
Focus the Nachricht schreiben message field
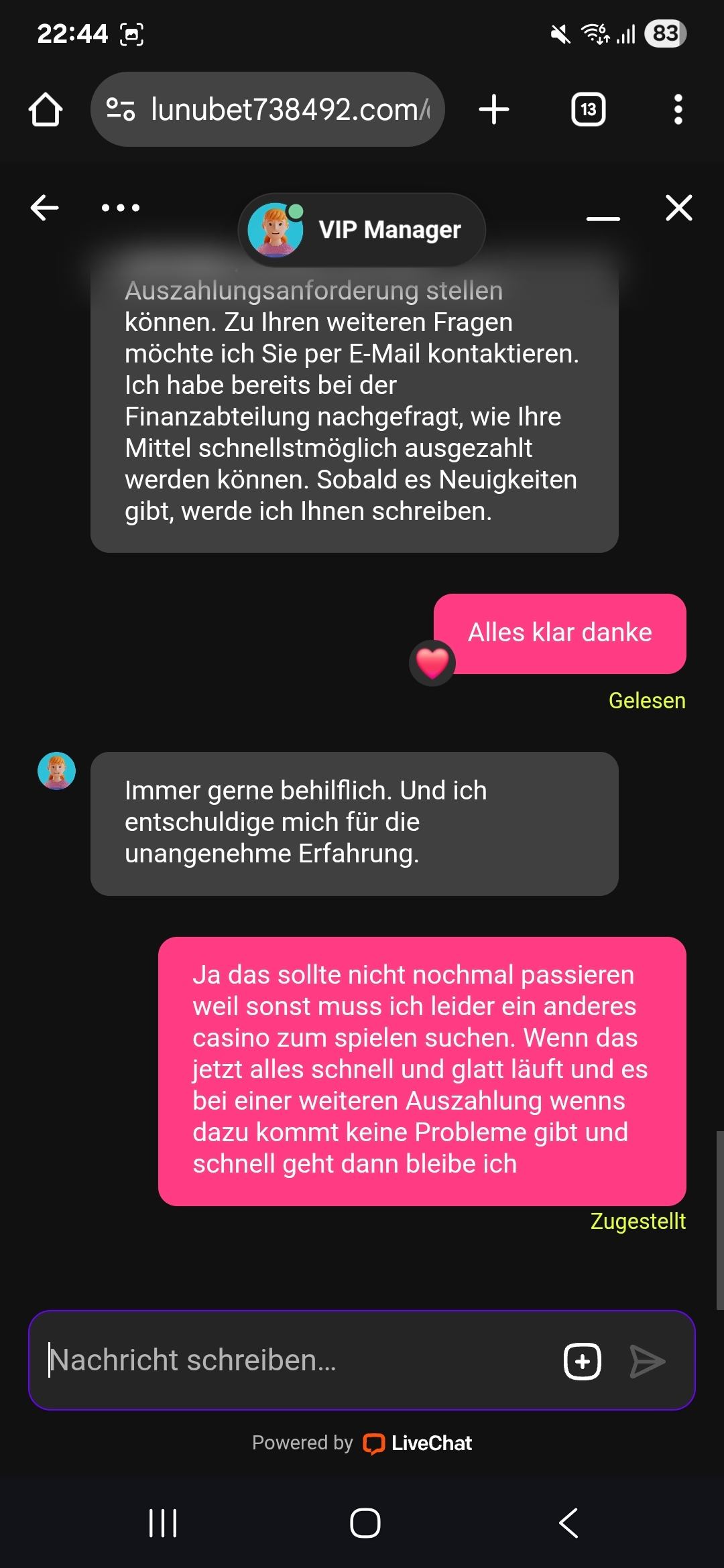tap(295, 1360)
